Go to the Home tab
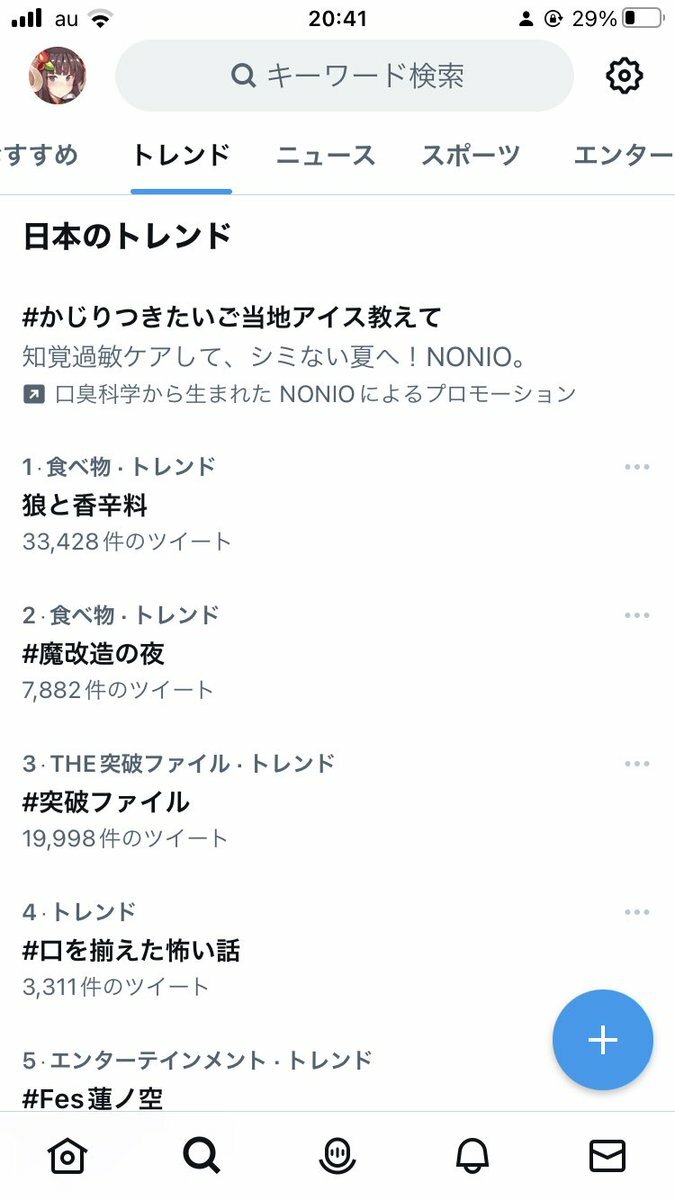The height and width of the screenshot is (1200, 675). click(67, 1157)
